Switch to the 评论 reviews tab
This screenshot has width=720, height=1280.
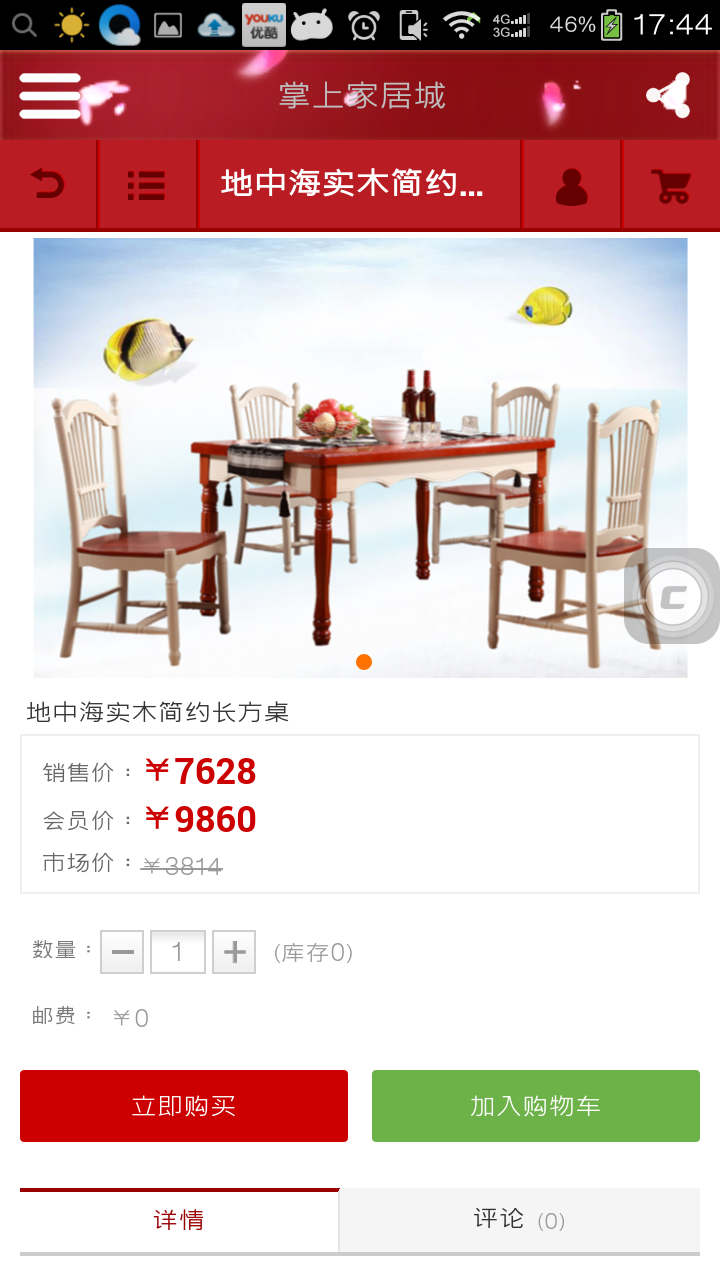[x=519, y=1220]
